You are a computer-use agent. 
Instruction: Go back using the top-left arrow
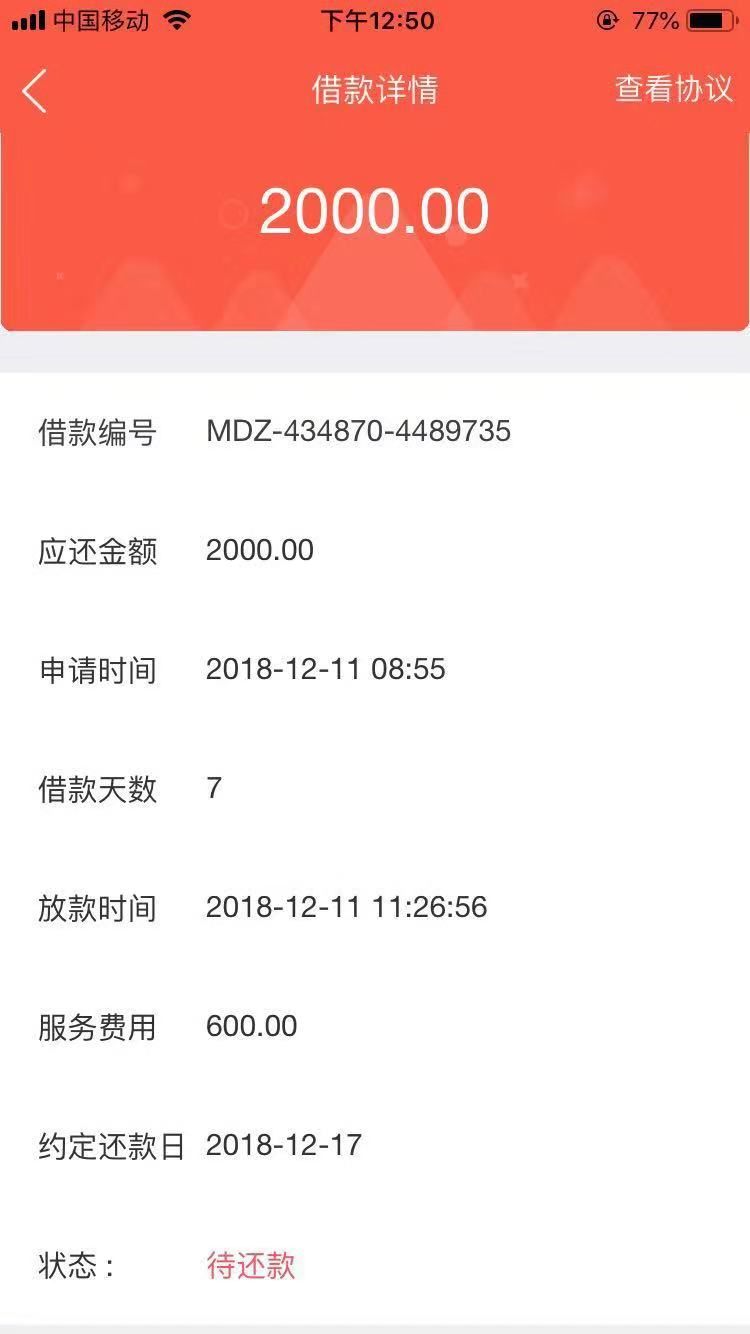pos(34,91)
